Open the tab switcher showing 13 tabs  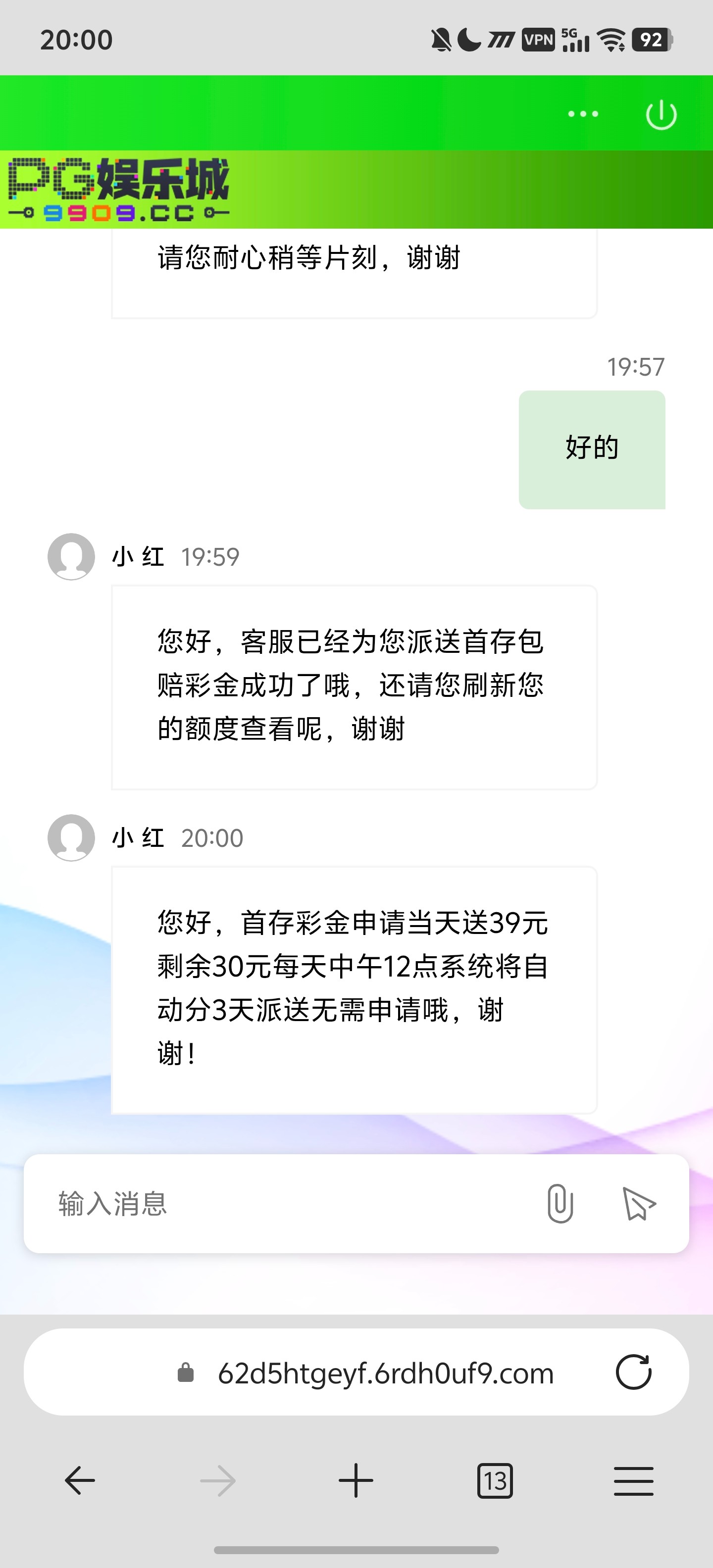pyautogui.click(x=495, y=1480)
